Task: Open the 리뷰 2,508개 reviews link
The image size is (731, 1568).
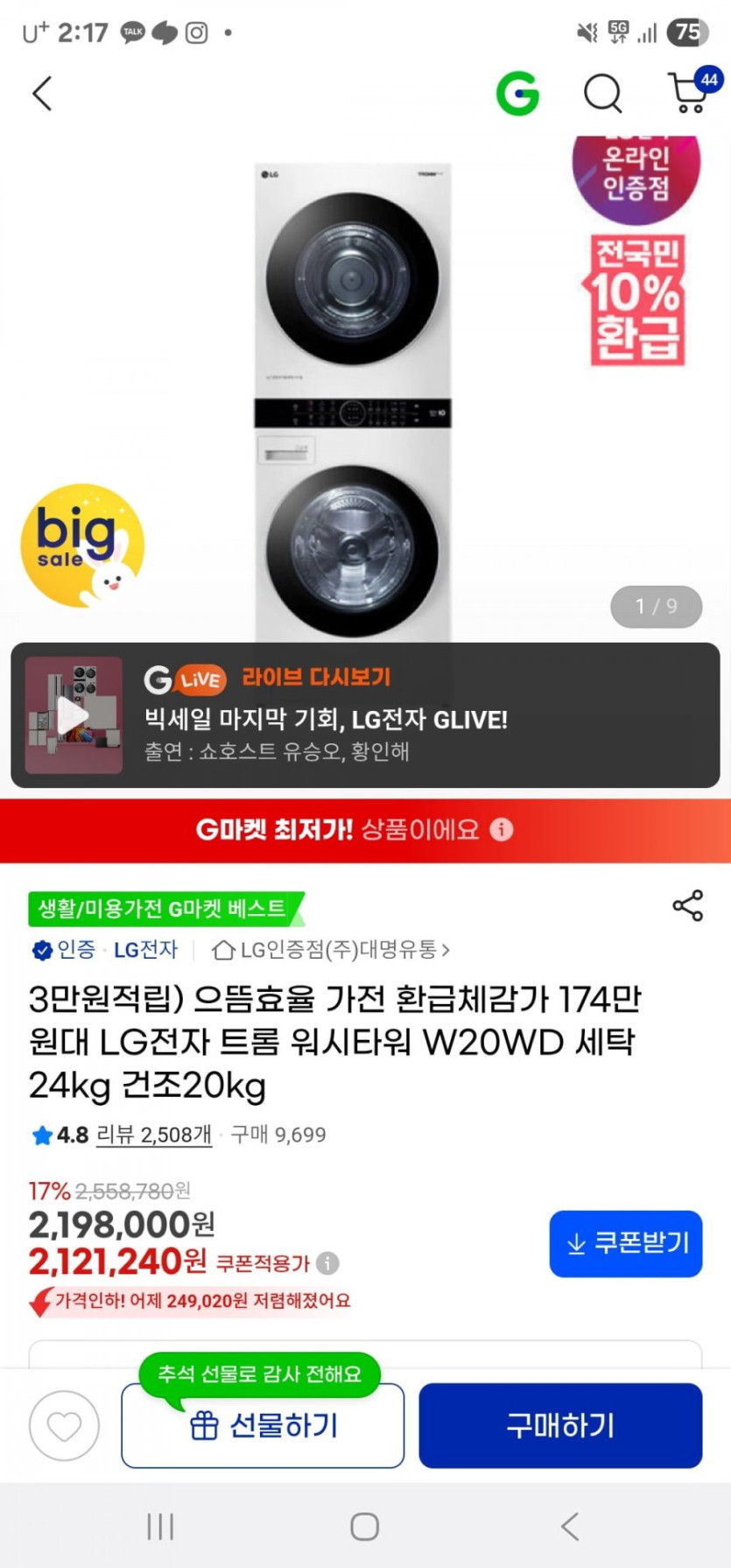Action: point(154,1135)
